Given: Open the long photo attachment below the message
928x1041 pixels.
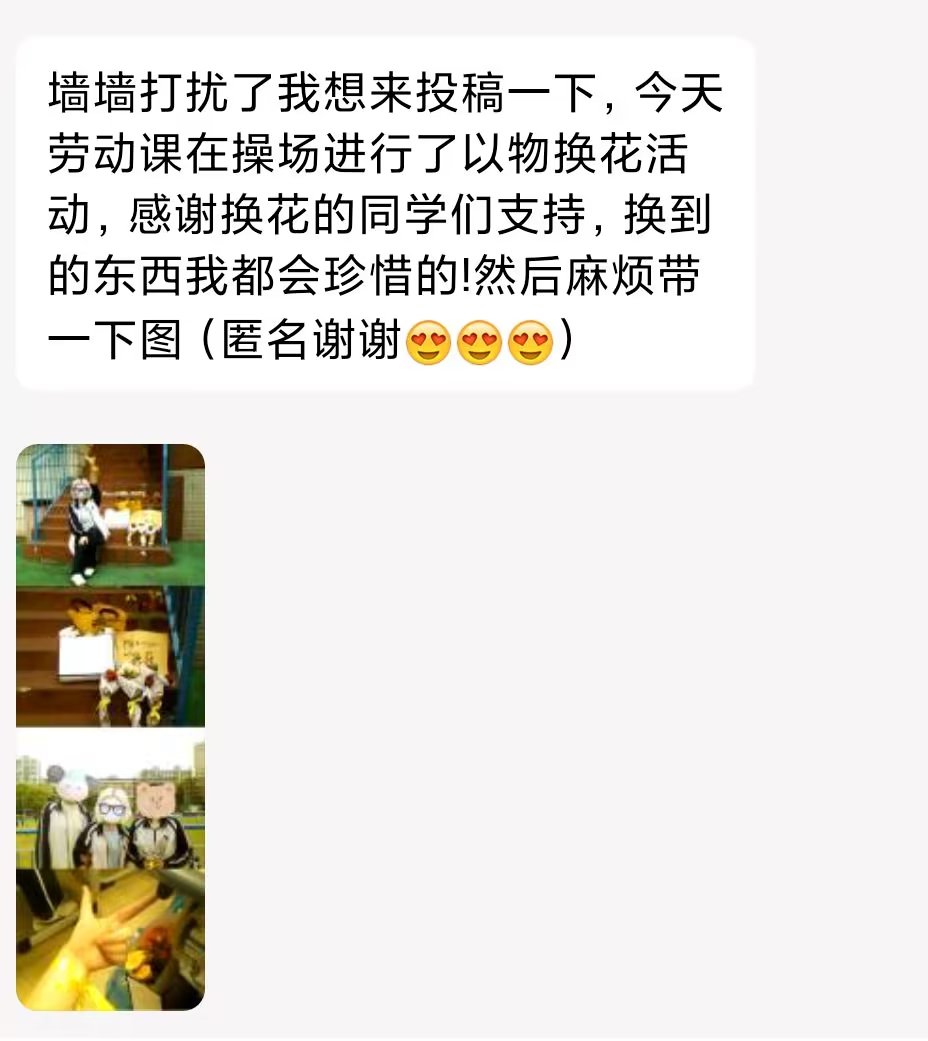Looking at the screenshot, I should tap(110, 726).
